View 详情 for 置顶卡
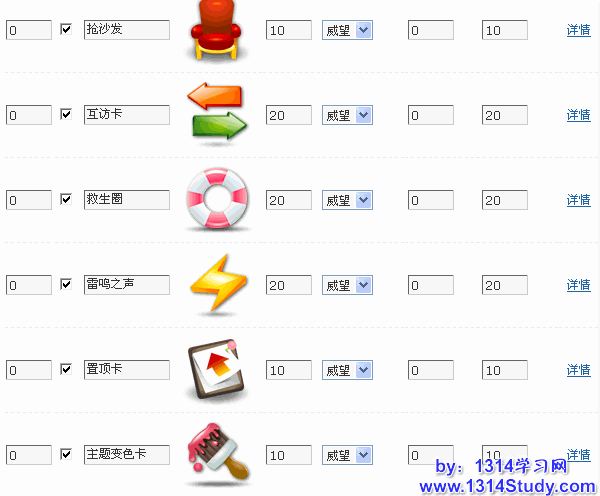 coord(578,370)
